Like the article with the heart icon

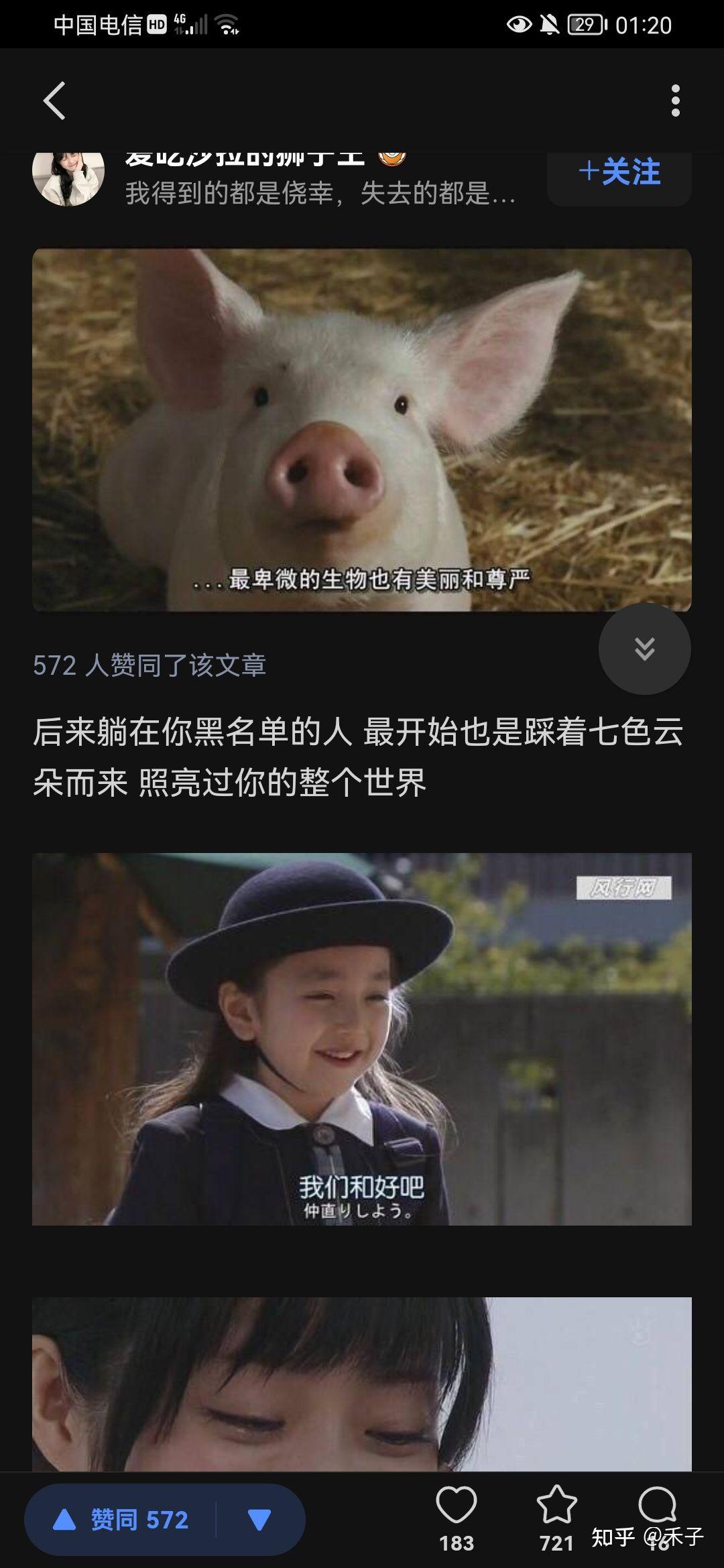pyautogui.click(x=457, y=1518)
